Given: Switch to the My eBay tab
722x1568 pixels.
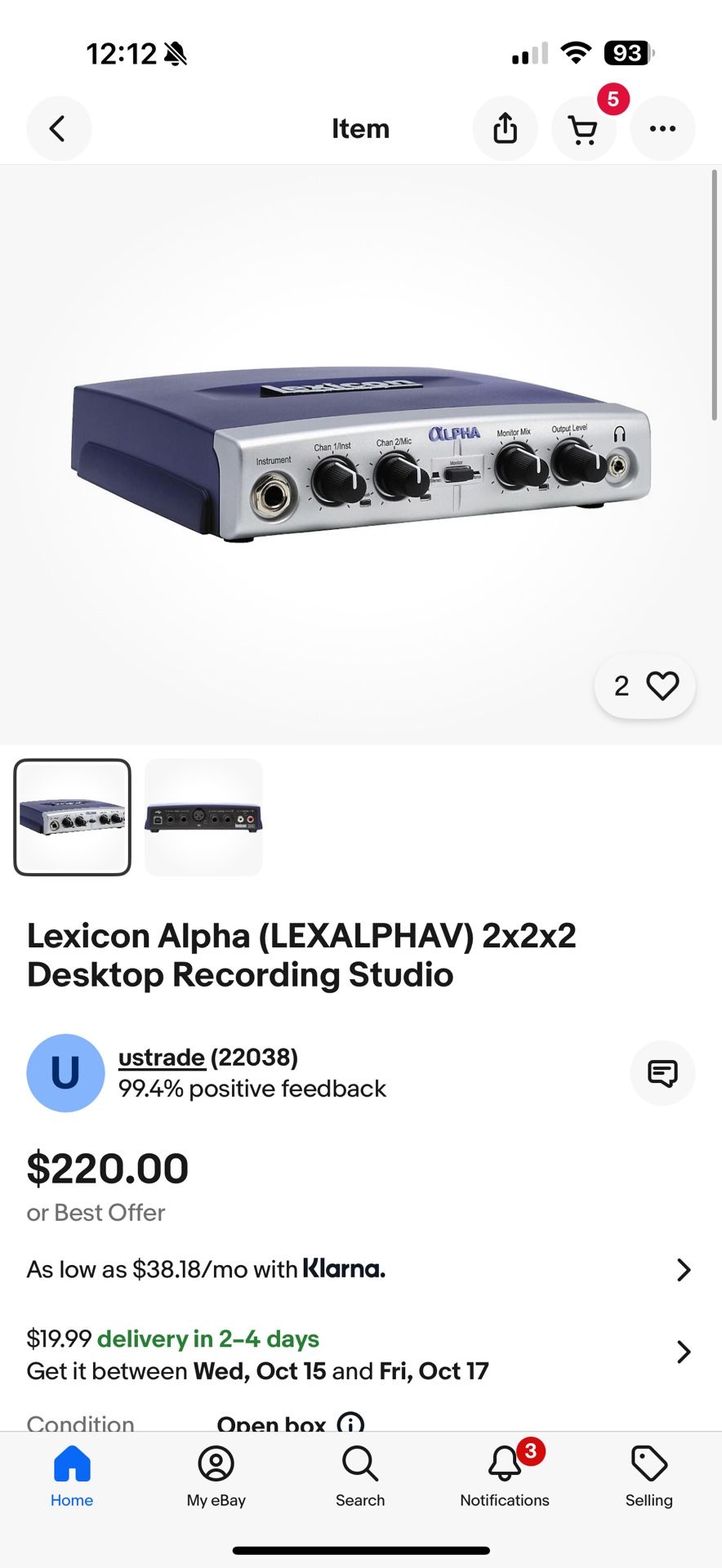Looking at the screenshot, I should [216, 1477].
